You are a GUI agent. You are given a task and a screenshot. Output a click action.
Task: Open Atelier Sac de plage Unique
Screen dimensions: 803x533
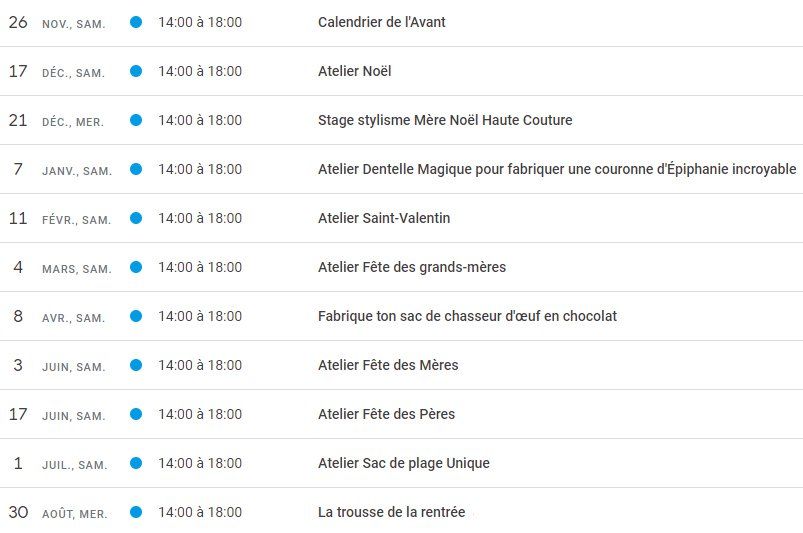click(x=403, y=463)
